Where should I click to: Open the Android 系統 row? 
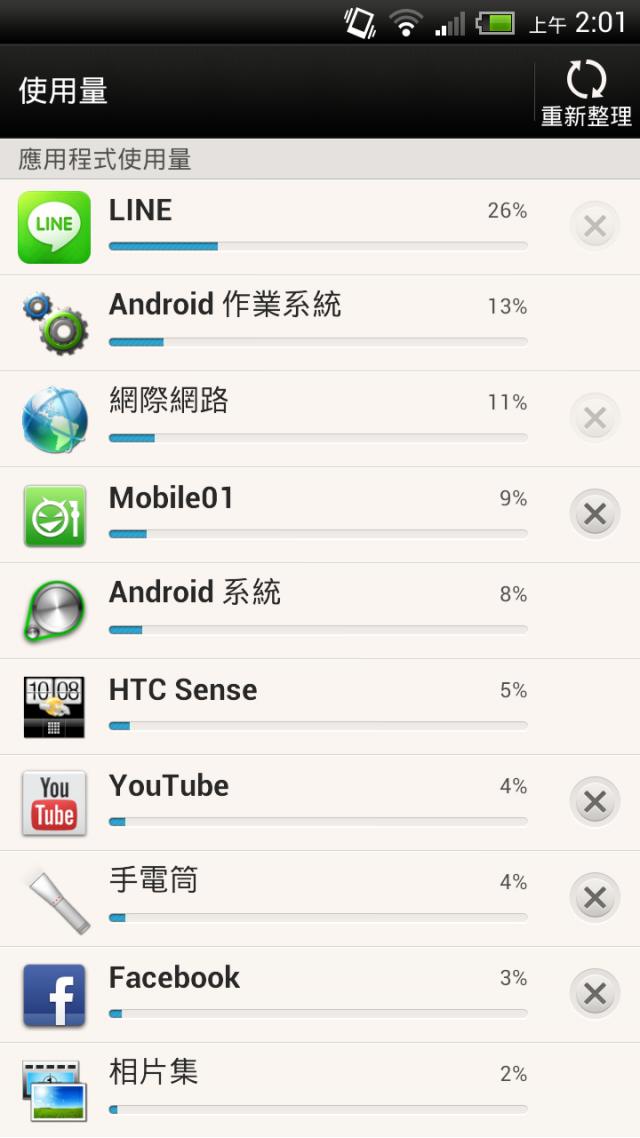pyautogui.click(x=320, y=610)
